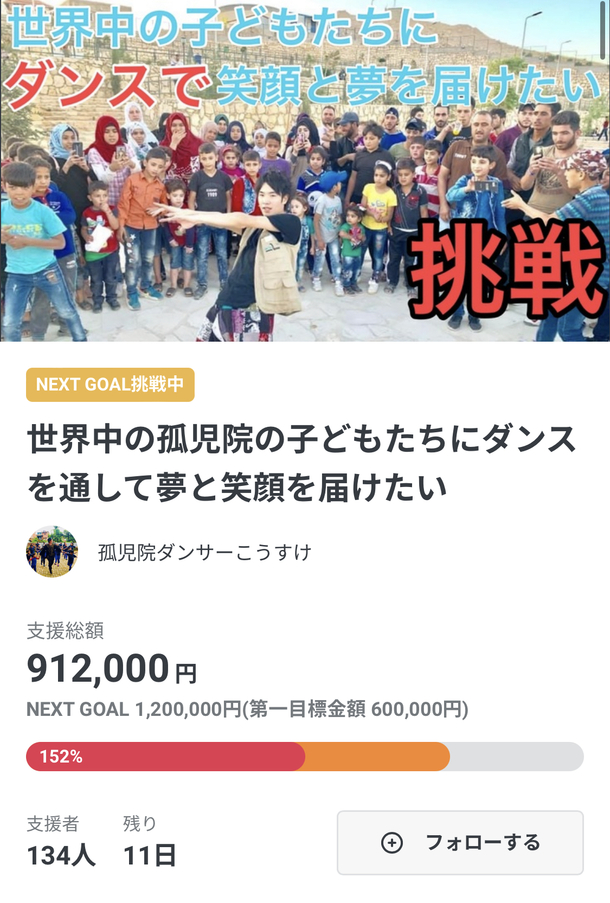Tap the フォローする follow button
Screen dimensions: 610x903
(460, 842)
